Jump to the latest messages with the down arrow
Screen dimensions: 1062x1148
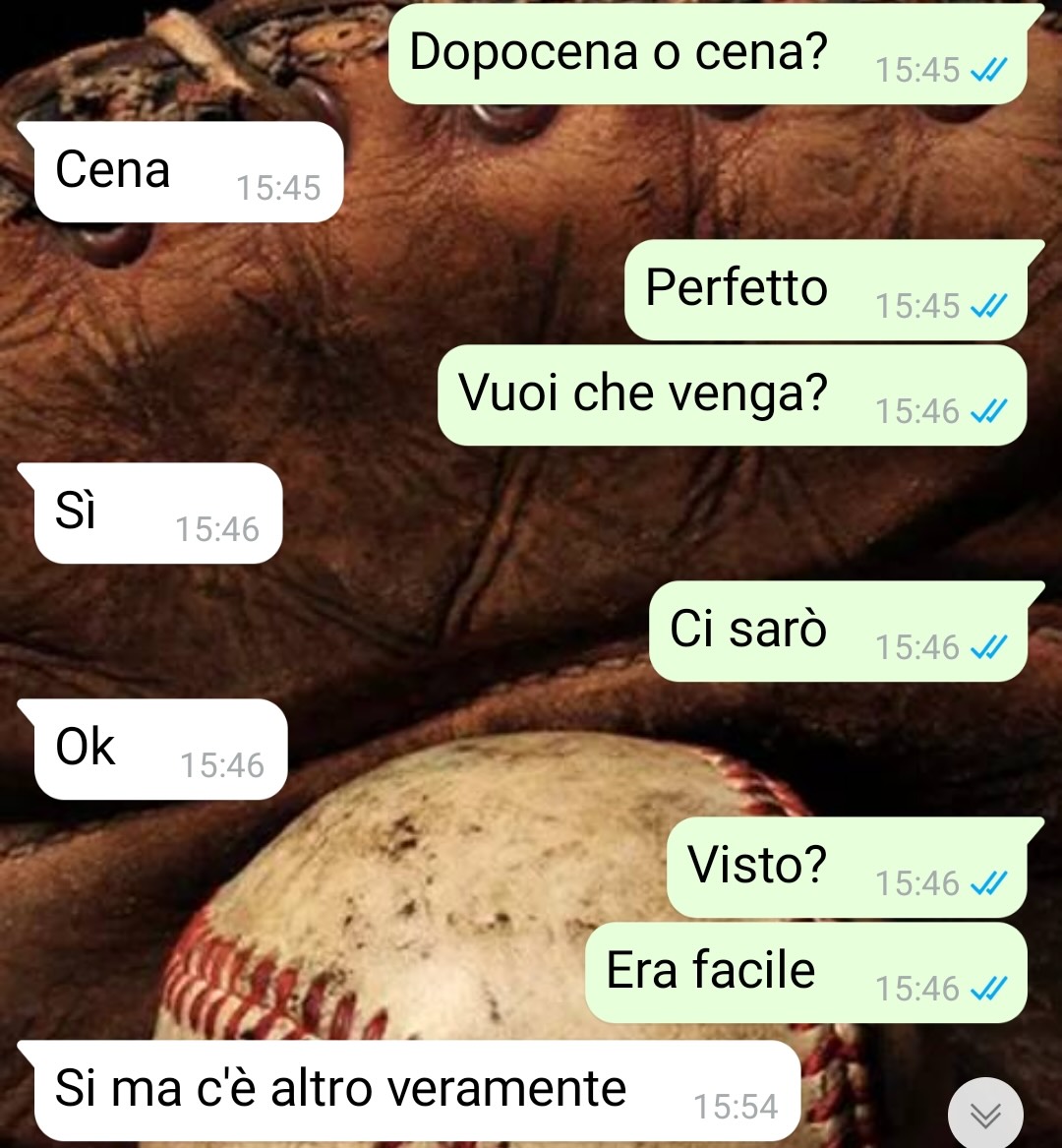click(985, 1114)
